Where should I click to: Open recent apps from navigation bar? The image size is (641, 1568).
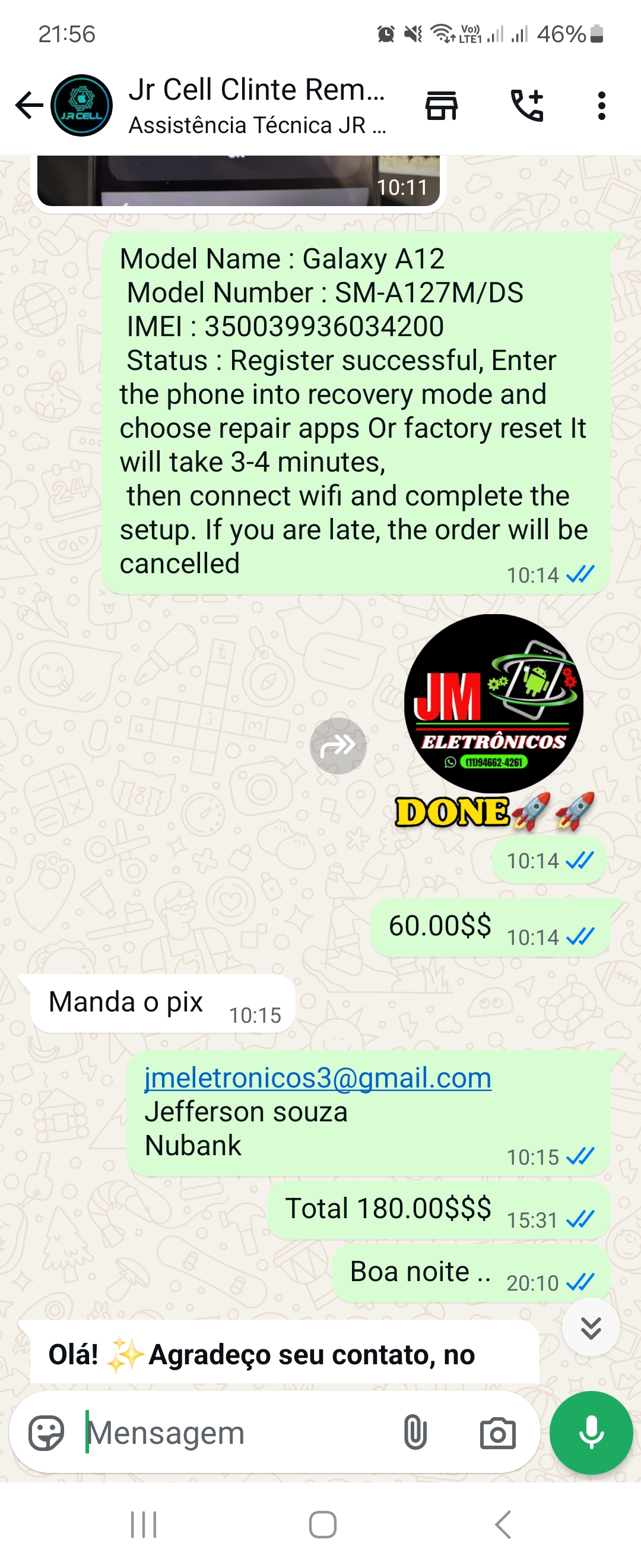[x=144, y=1524]
